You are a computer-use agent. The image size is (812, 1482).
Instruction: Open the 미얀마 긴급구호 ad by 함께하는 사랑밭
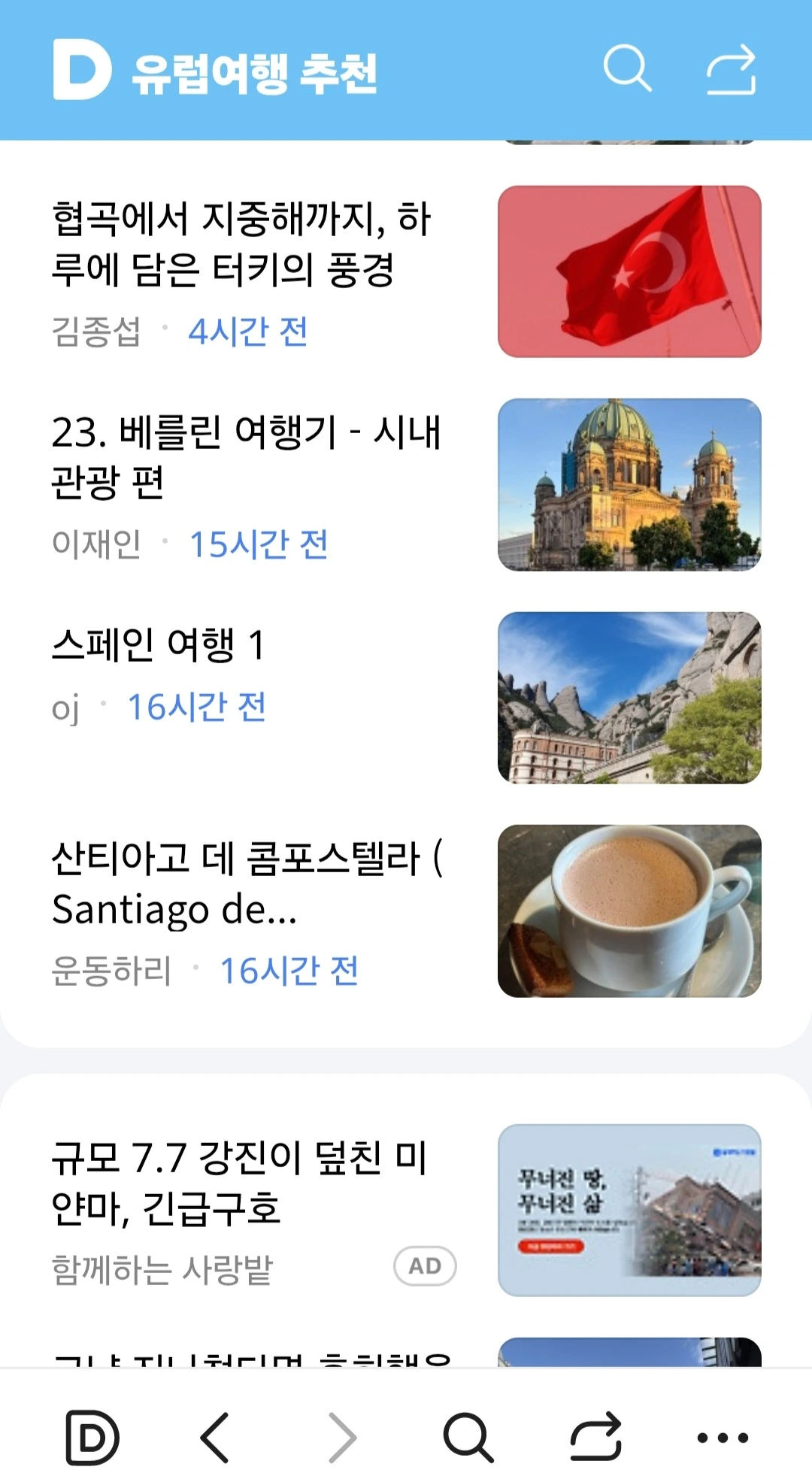coord(241,1182)
